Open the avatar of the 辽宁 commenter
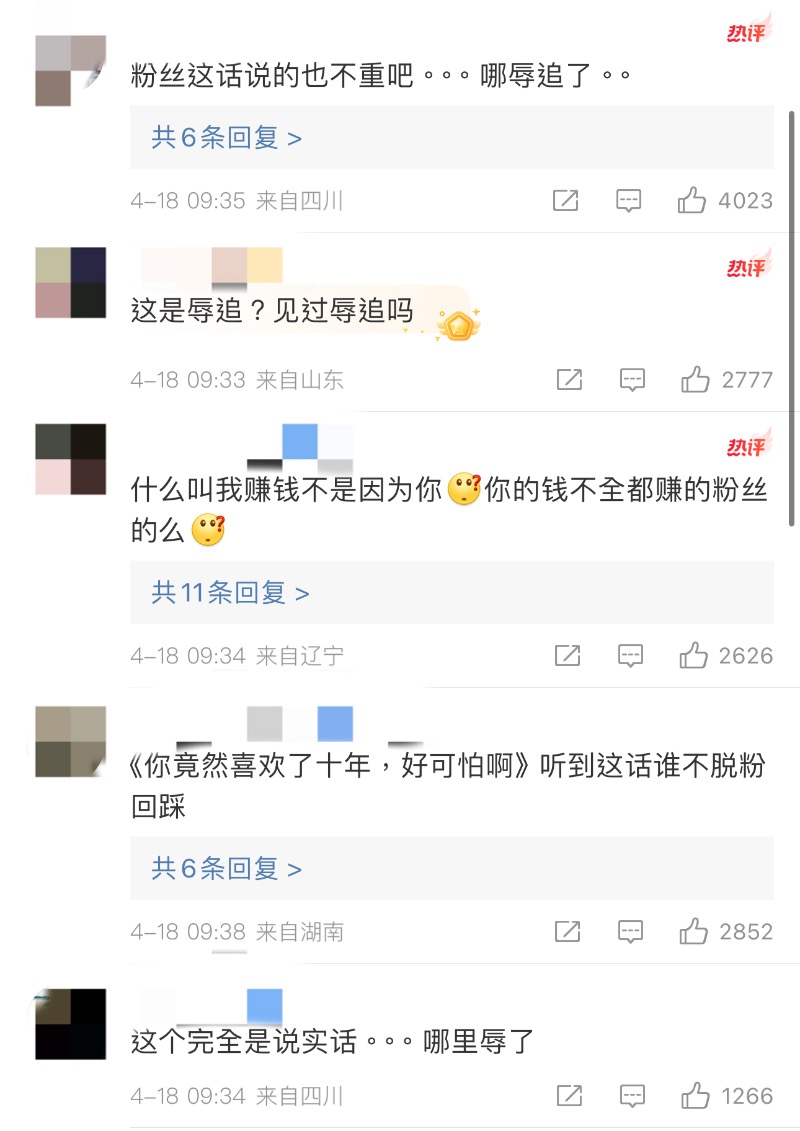Viewport: 800px width, 1131px height. coord(70,459)
